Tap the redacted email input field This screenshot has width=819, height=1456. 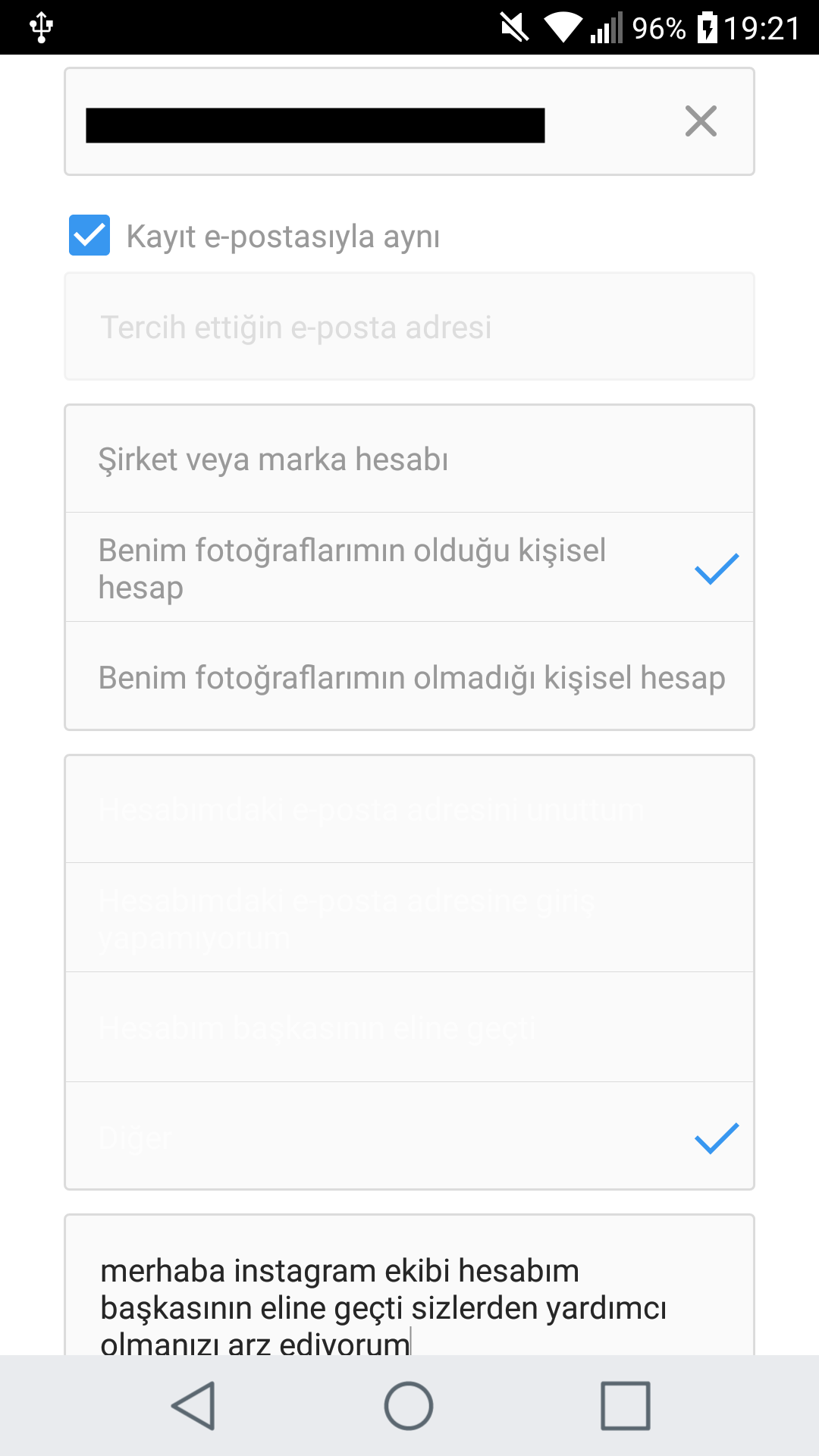315,125
